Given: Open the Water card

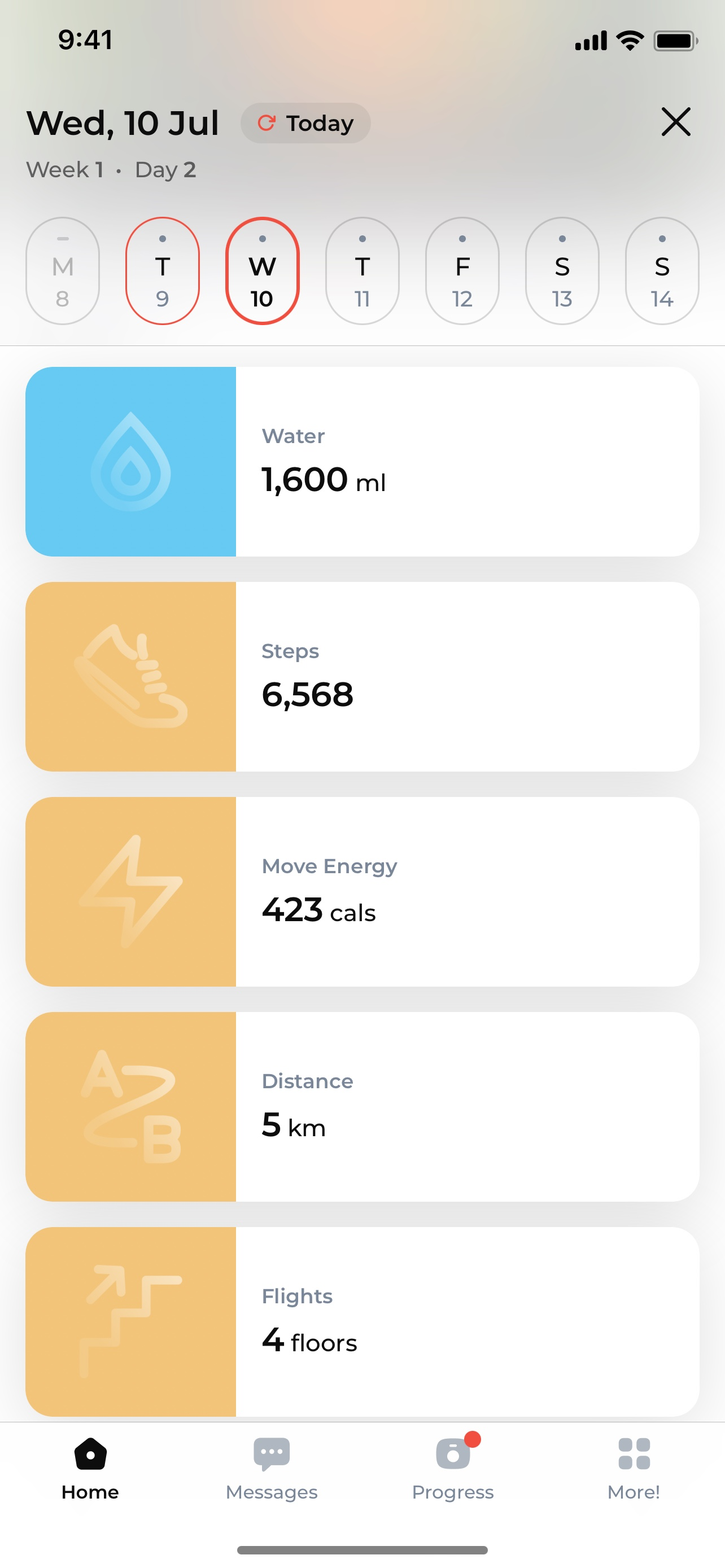Looking at the screenshot, I should [362, 461].
